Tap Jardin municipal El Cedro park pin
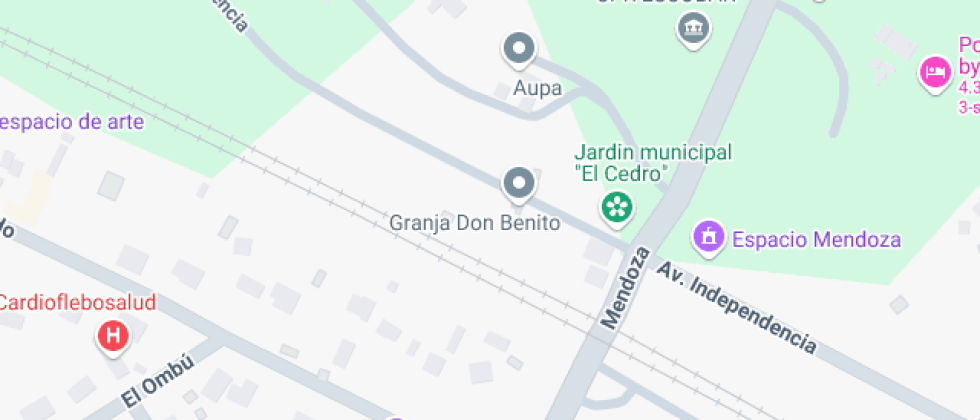 pos(617,208)
